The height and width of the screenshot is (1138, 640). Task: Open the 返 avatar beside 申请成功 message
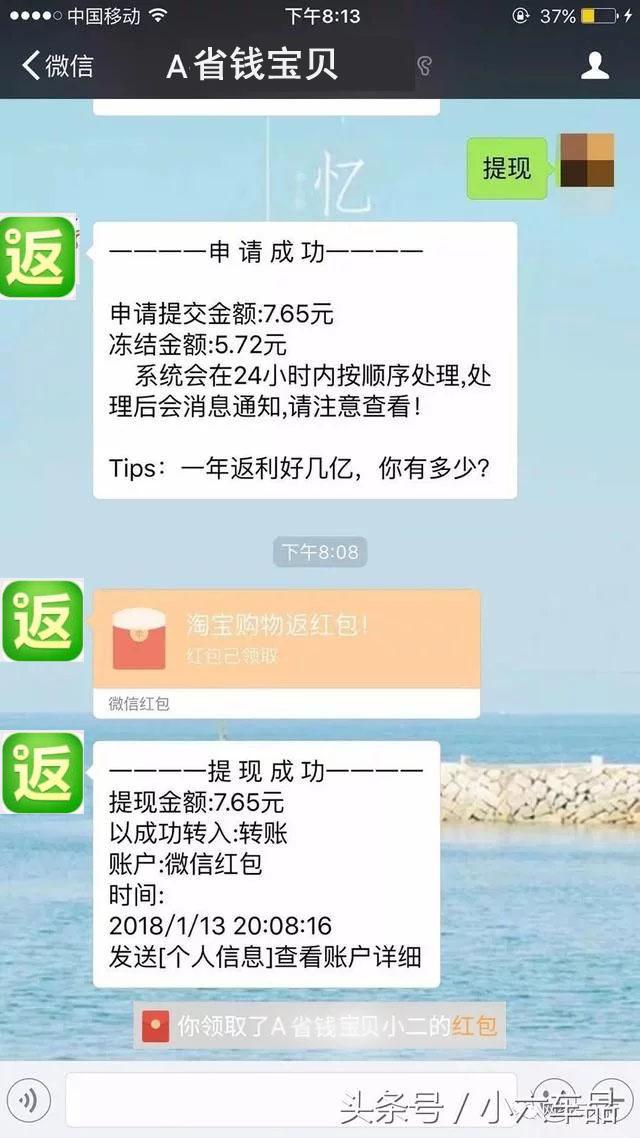pyautogui.click(x=38, y=256)
